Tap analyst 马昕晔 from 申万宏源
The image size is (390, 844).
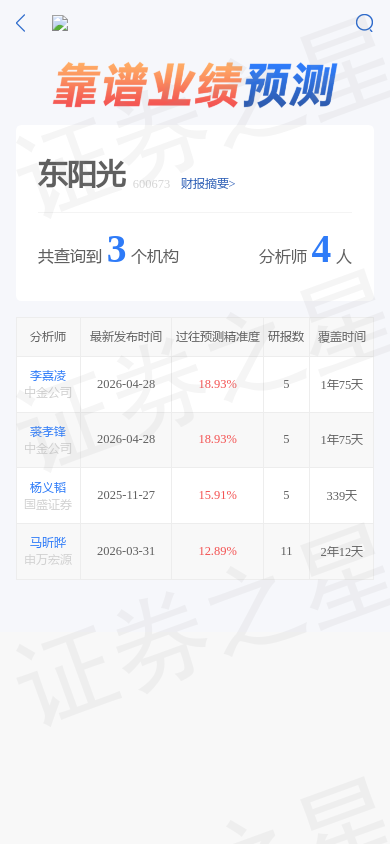click(x=48, y=543)
